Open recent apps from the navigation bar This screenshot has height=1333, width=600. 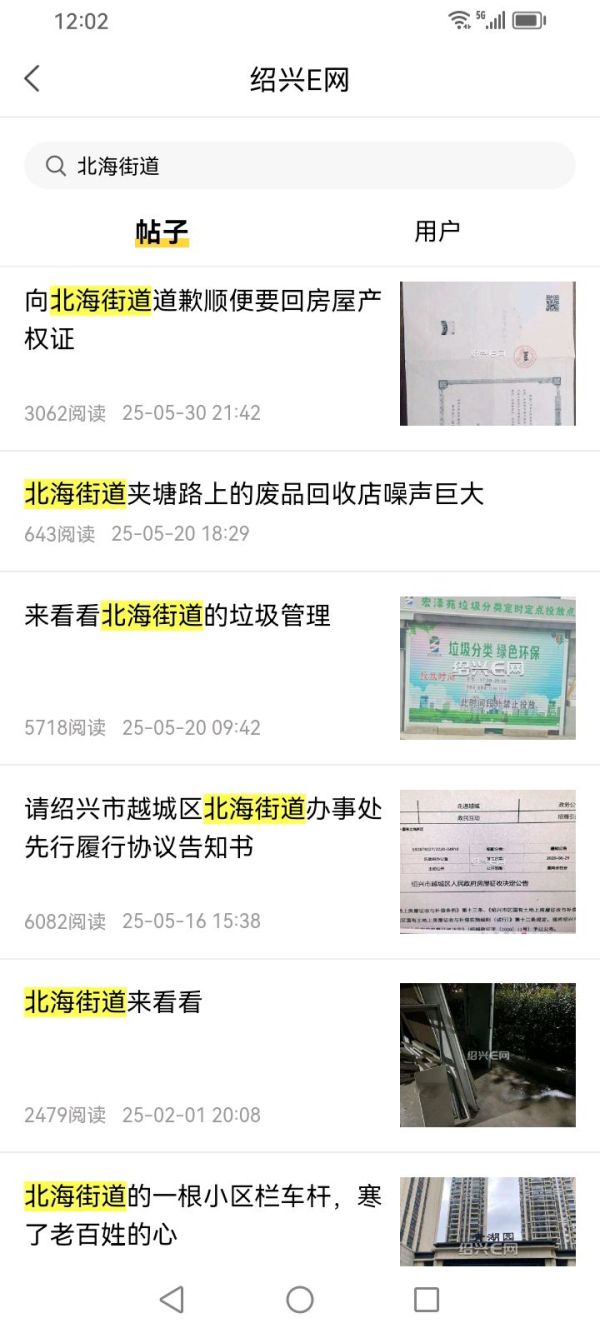click(x=426, y=1299)
